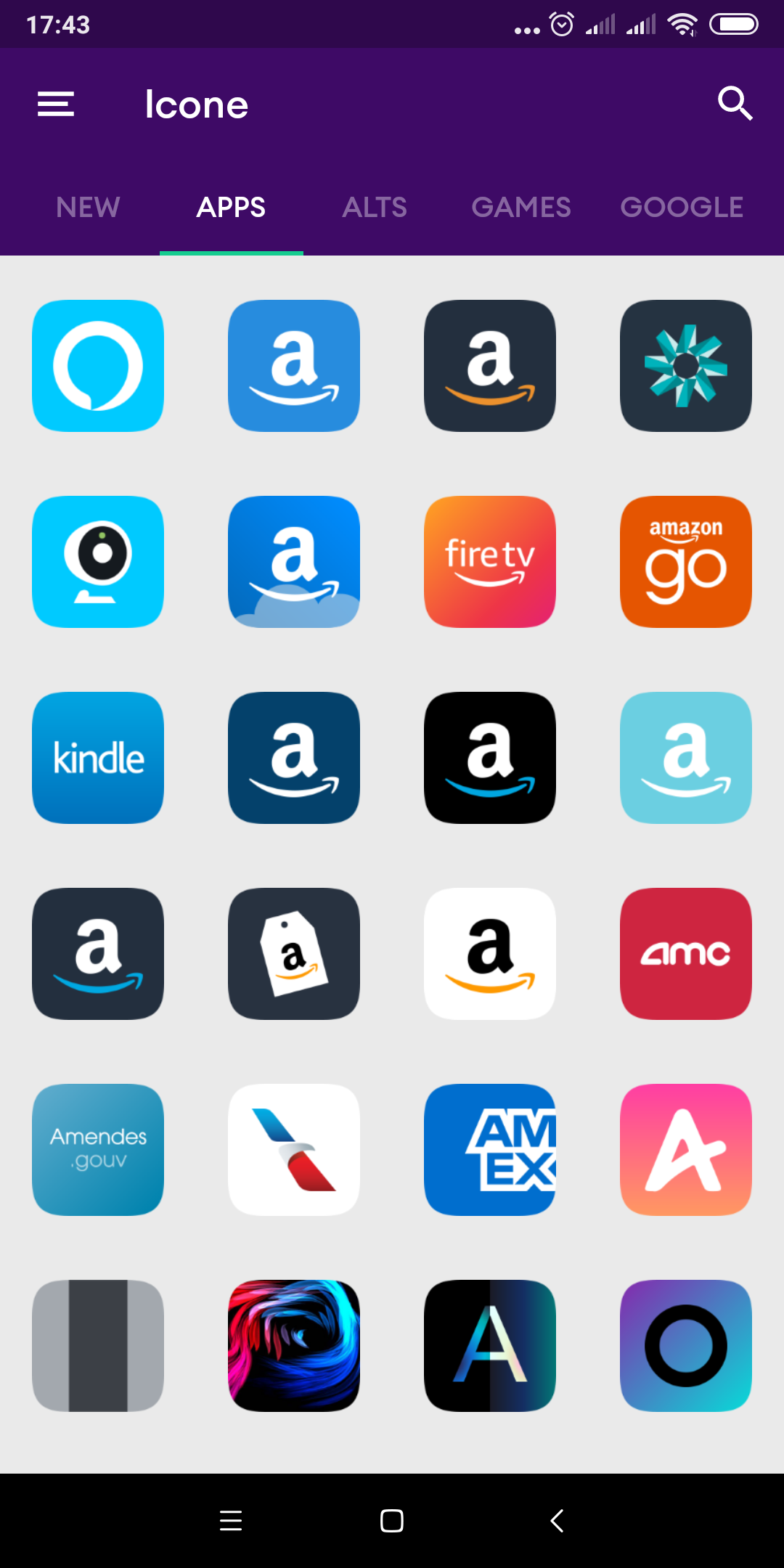Image resolution: width=784 pixels, height=1568 pixels.
Task: Switch to the GAMES tab
Action: coord(520,208)
